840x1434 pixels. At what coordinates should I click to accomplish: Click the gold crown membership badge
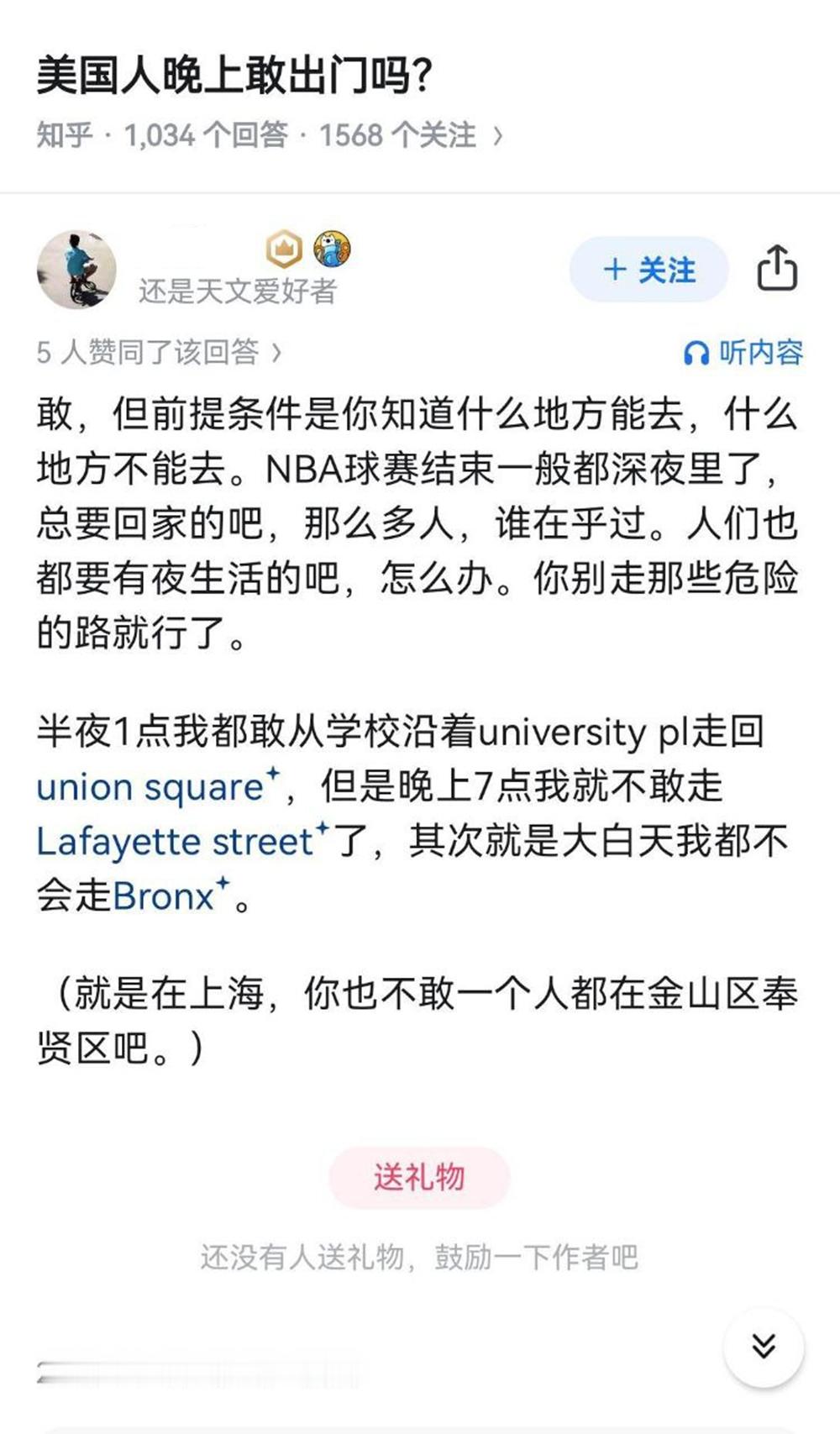point(282,249)
